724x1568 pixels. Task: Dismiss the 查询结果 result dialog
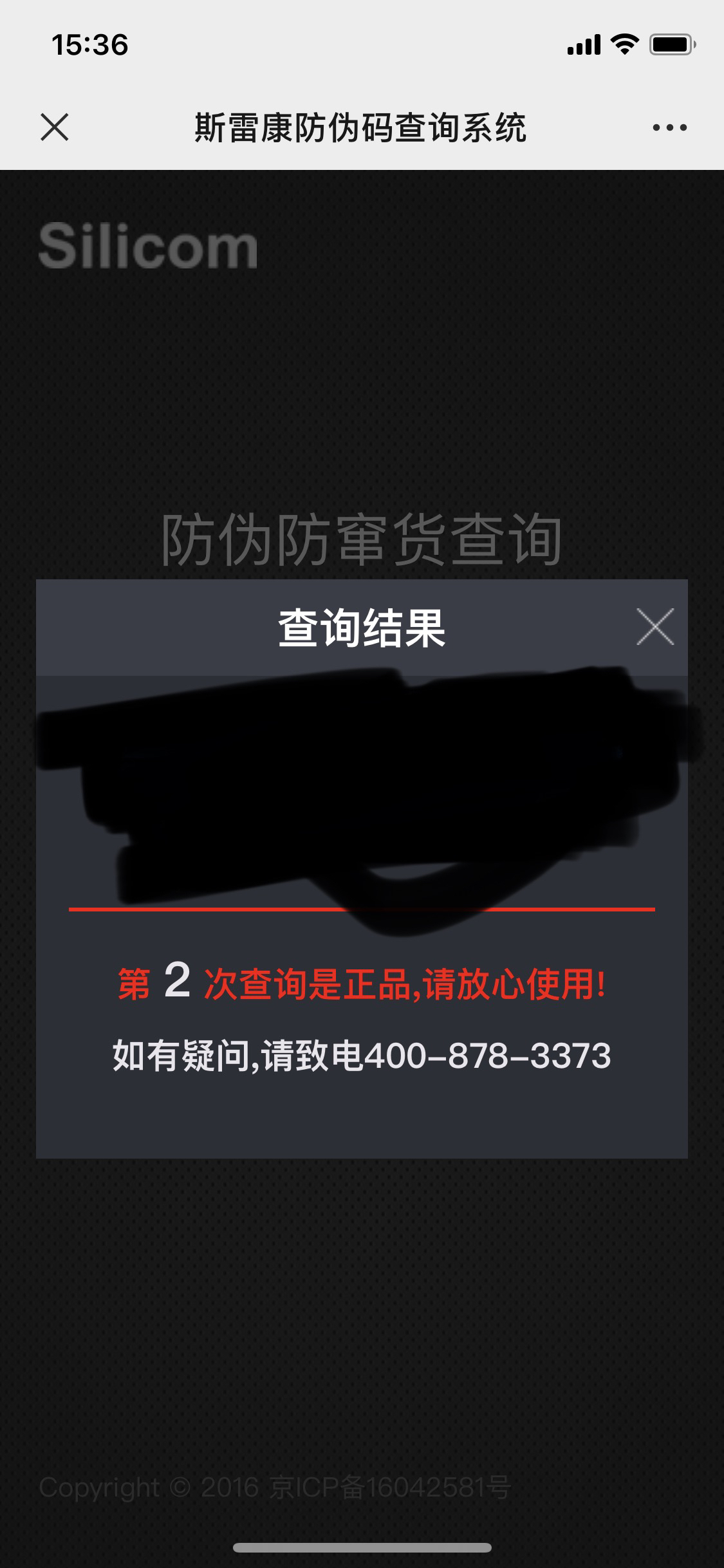click(654, 626)
